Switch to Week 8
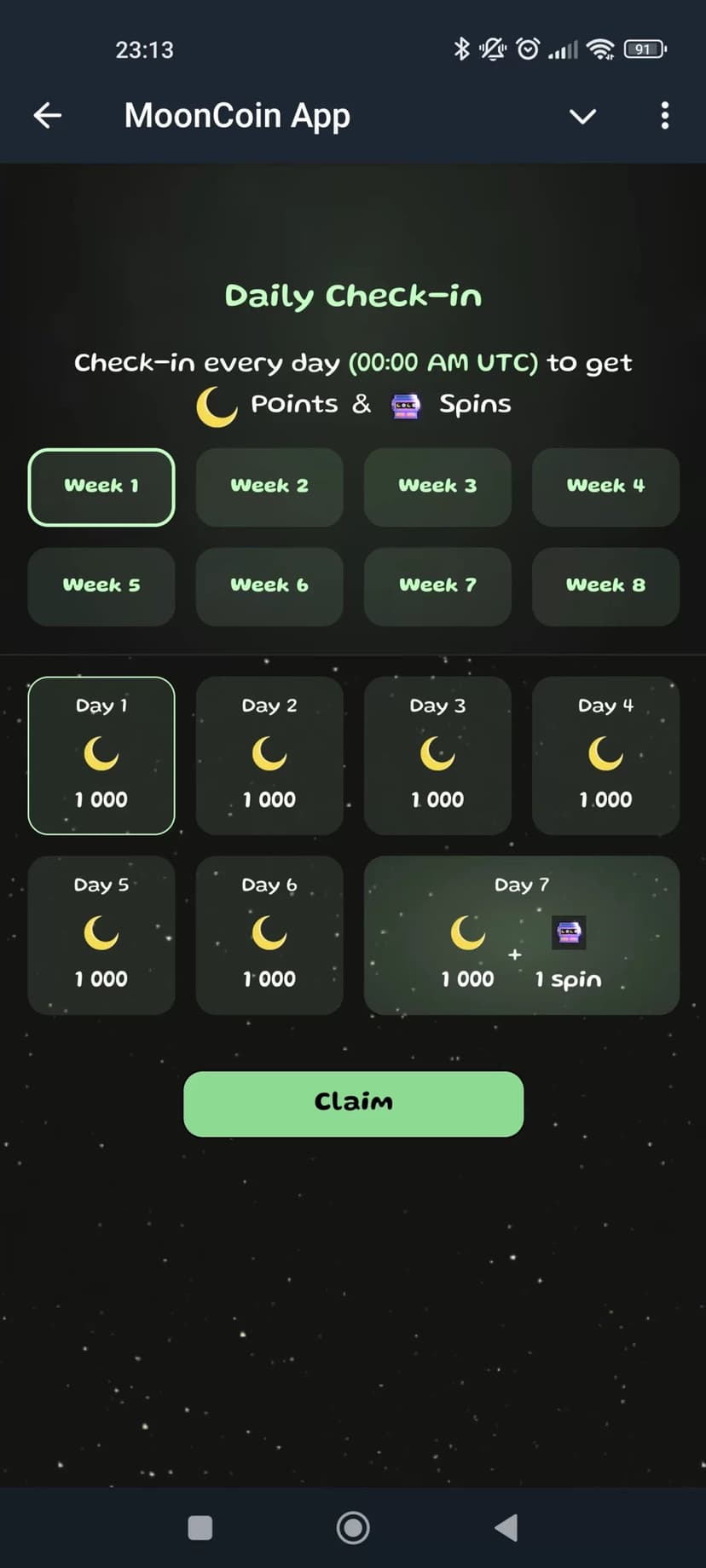The image size is (706, 1568). click(x=605, y=586)
